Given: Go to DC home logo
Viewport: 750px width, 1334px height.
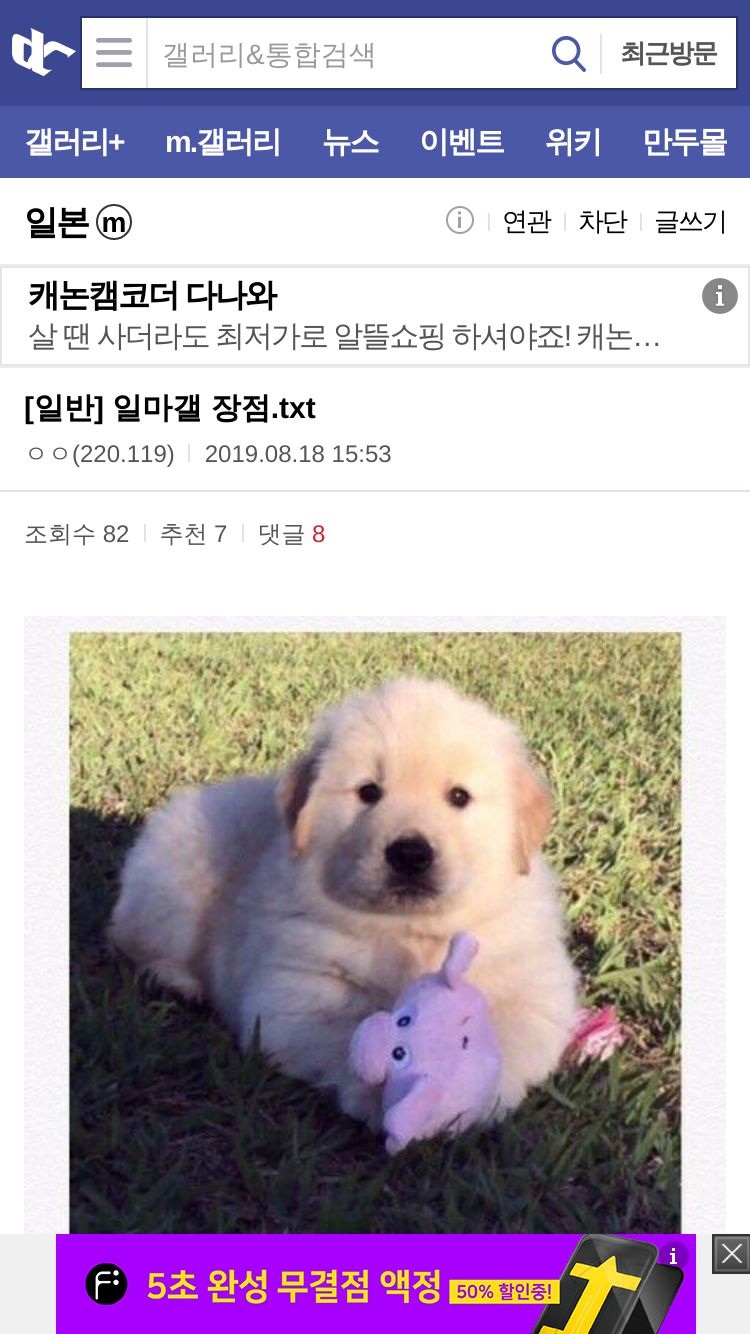Looking at the screenshot, I should [42, 52].
